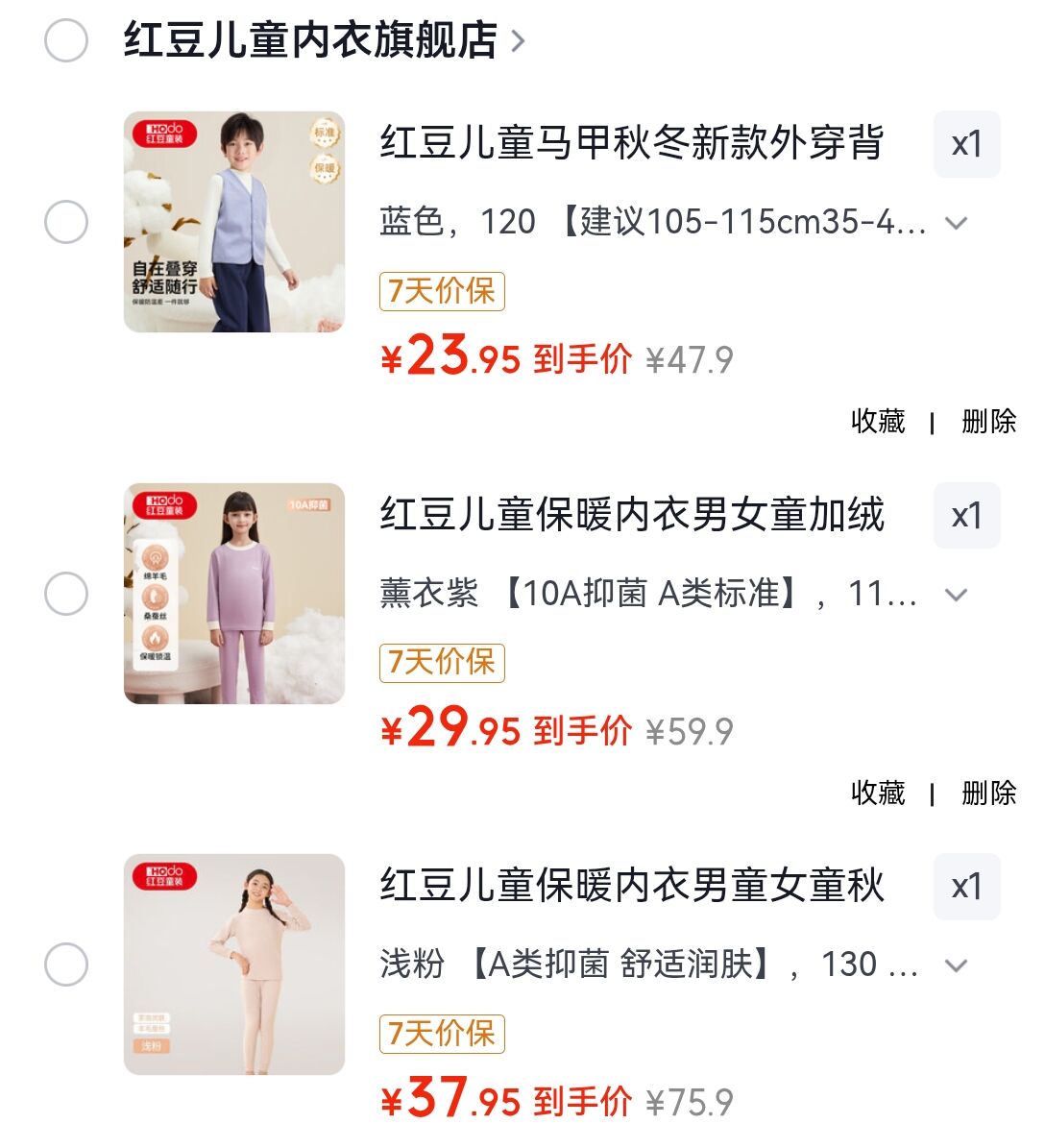Screen dimensions: 1045x1148
Task: Open the purple 保暖内衣 product image
Action: tap(234, 593)
